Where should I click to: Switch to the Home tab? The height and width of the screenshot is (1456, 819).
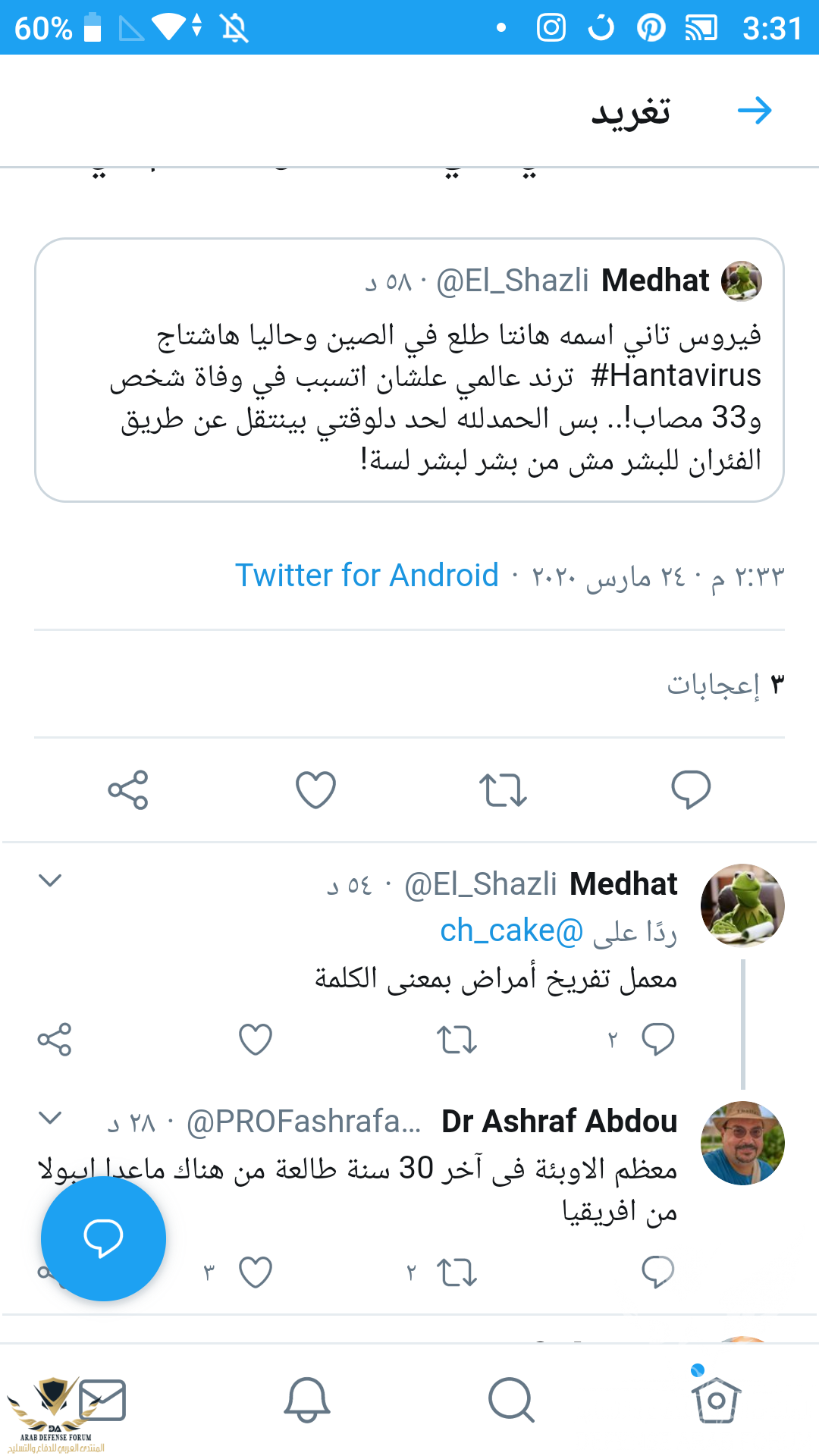pos(715,1400)
